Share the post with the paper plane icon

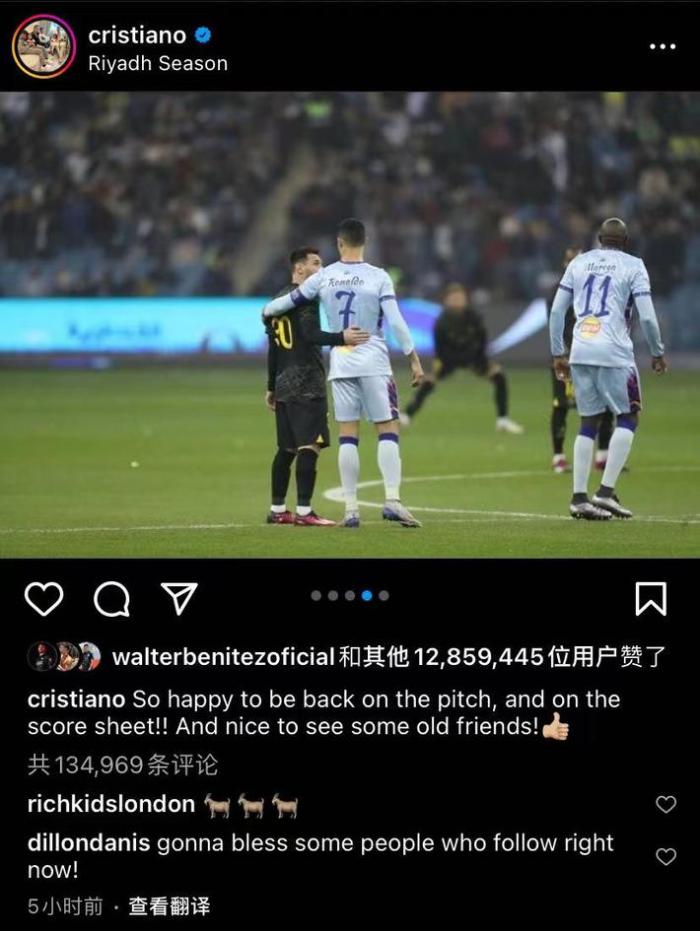tap(180, 598)
